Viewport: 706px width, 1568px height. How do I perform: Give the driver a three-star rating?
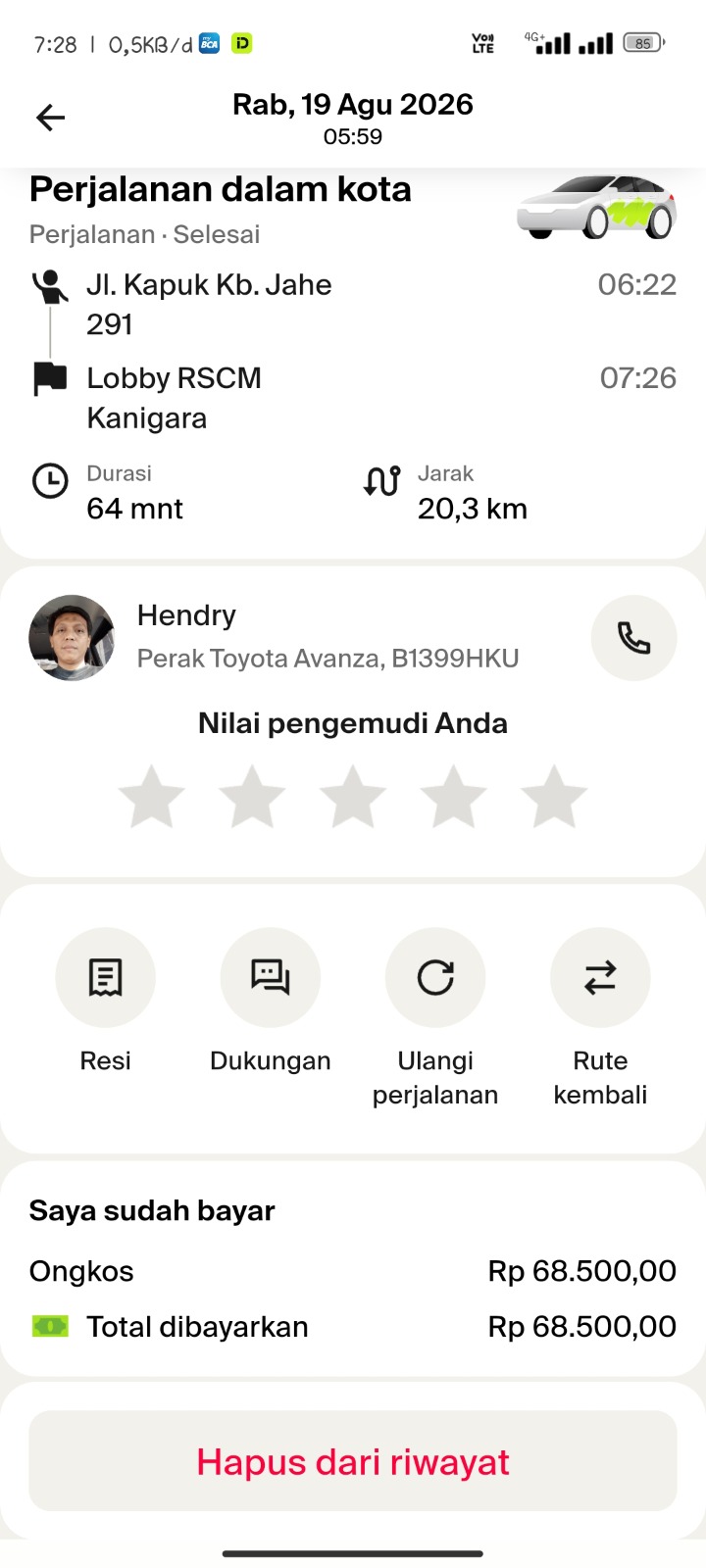pos(353,797)
